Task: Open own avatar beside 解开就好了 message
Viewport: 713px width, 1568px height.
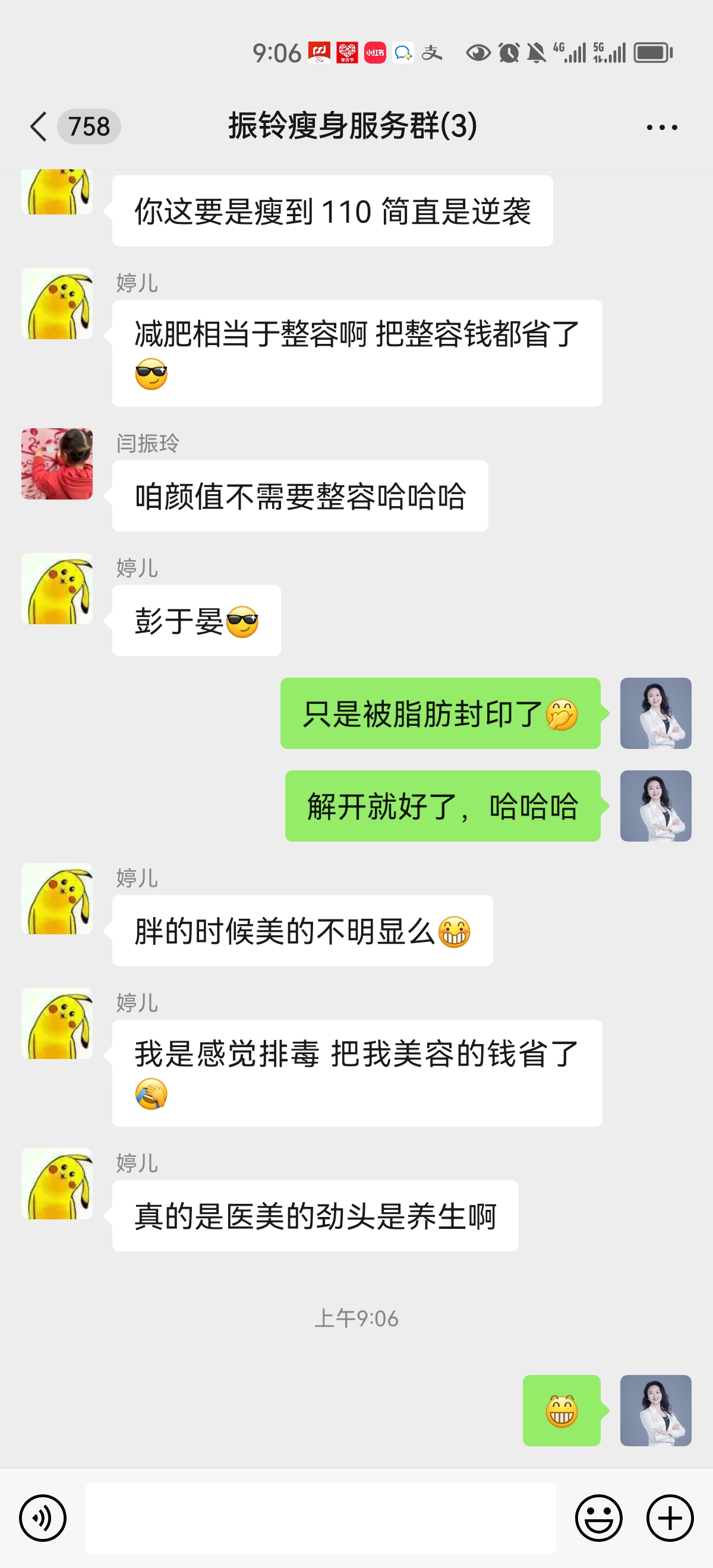Action: pos(655,806)
